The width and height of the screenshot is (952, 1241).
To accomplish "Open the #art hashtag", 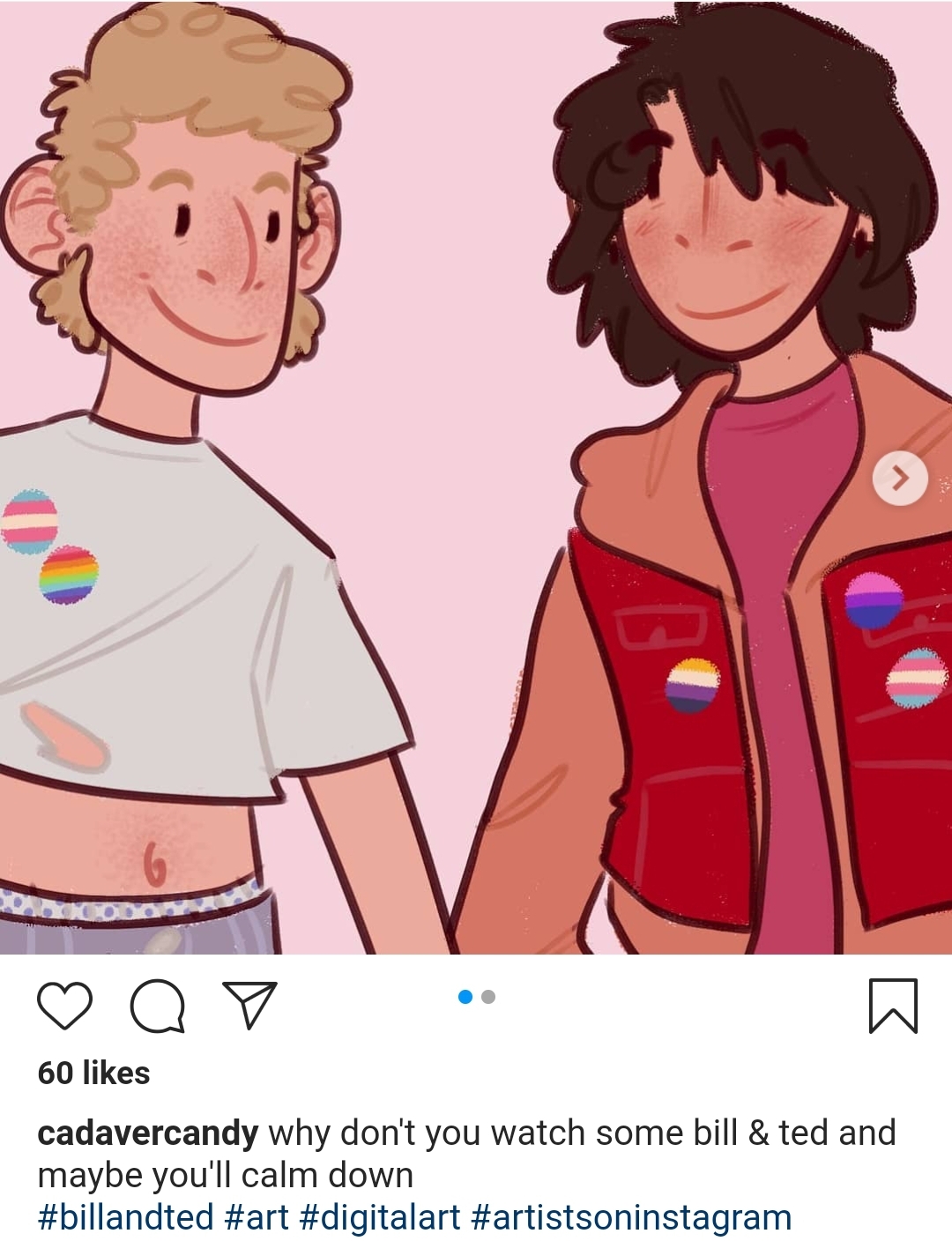I will pyautogui.click(x=257, y=1218).
